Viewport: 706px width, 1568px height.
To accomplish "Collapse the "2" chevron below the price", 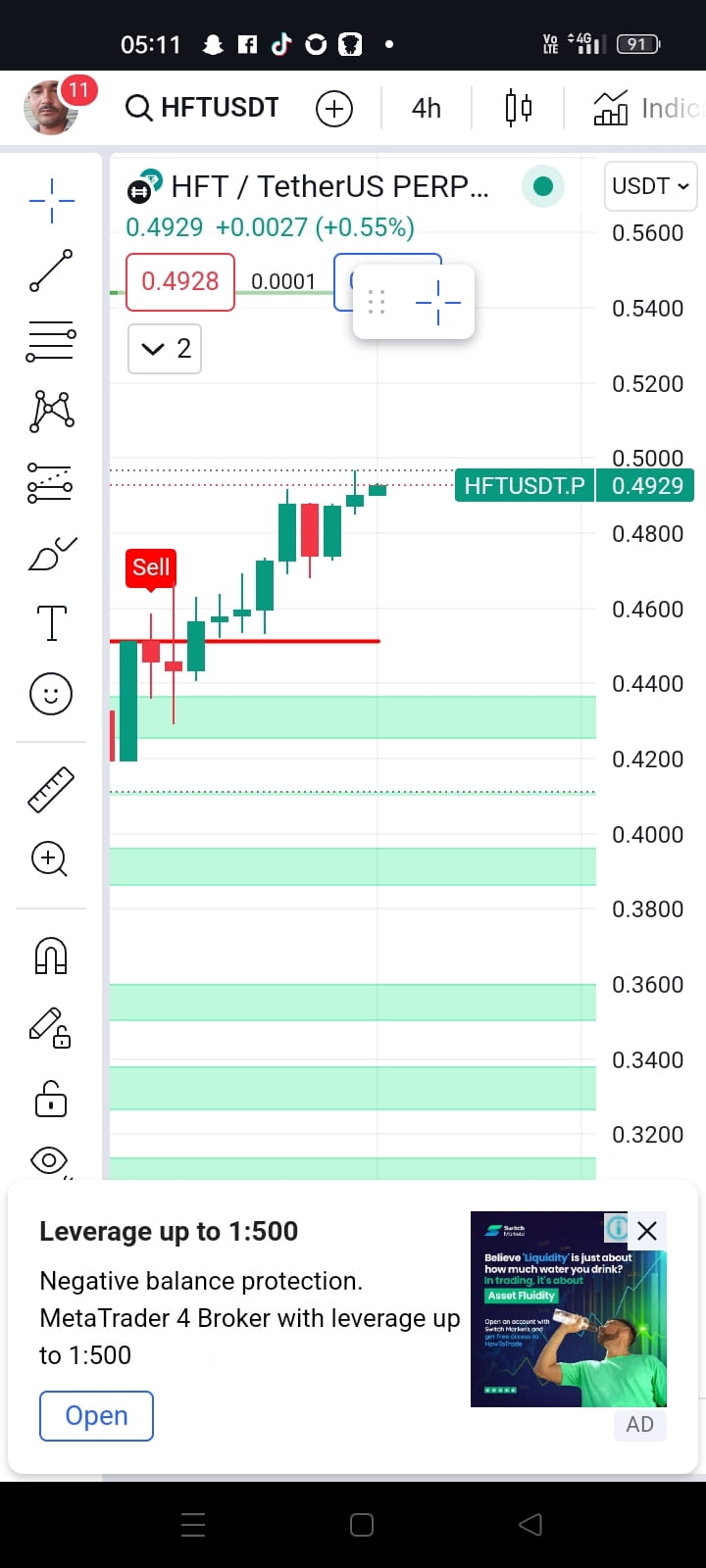I will point(164,348).
